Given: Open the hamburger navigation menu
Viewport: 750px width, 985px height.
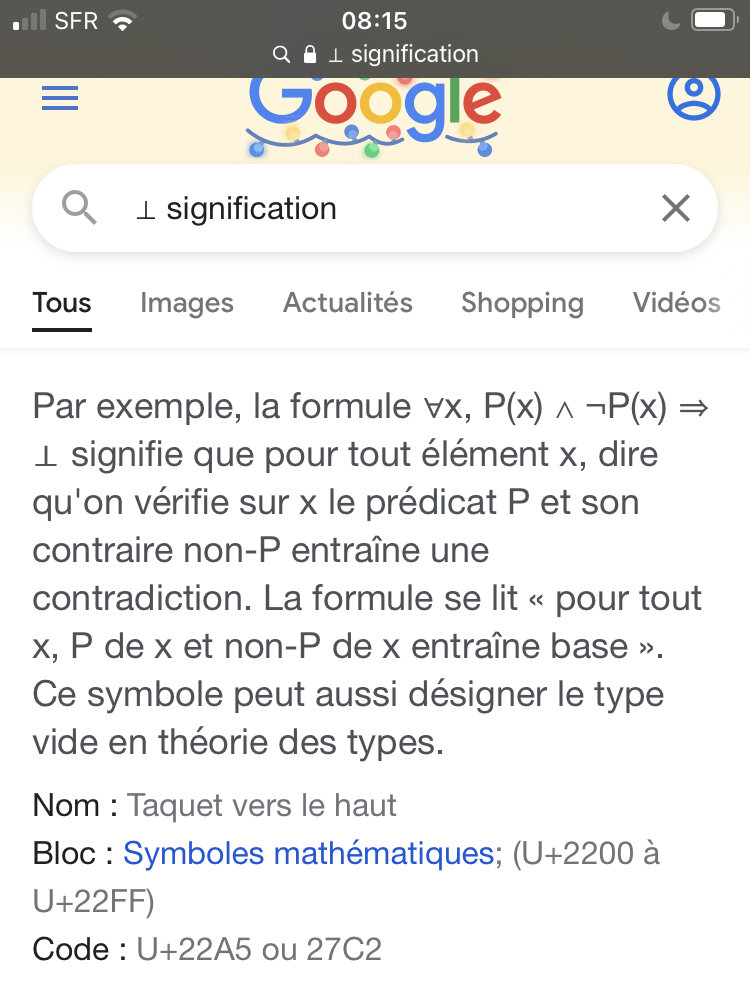Looking at the screenshot, I should click(60, 98).
